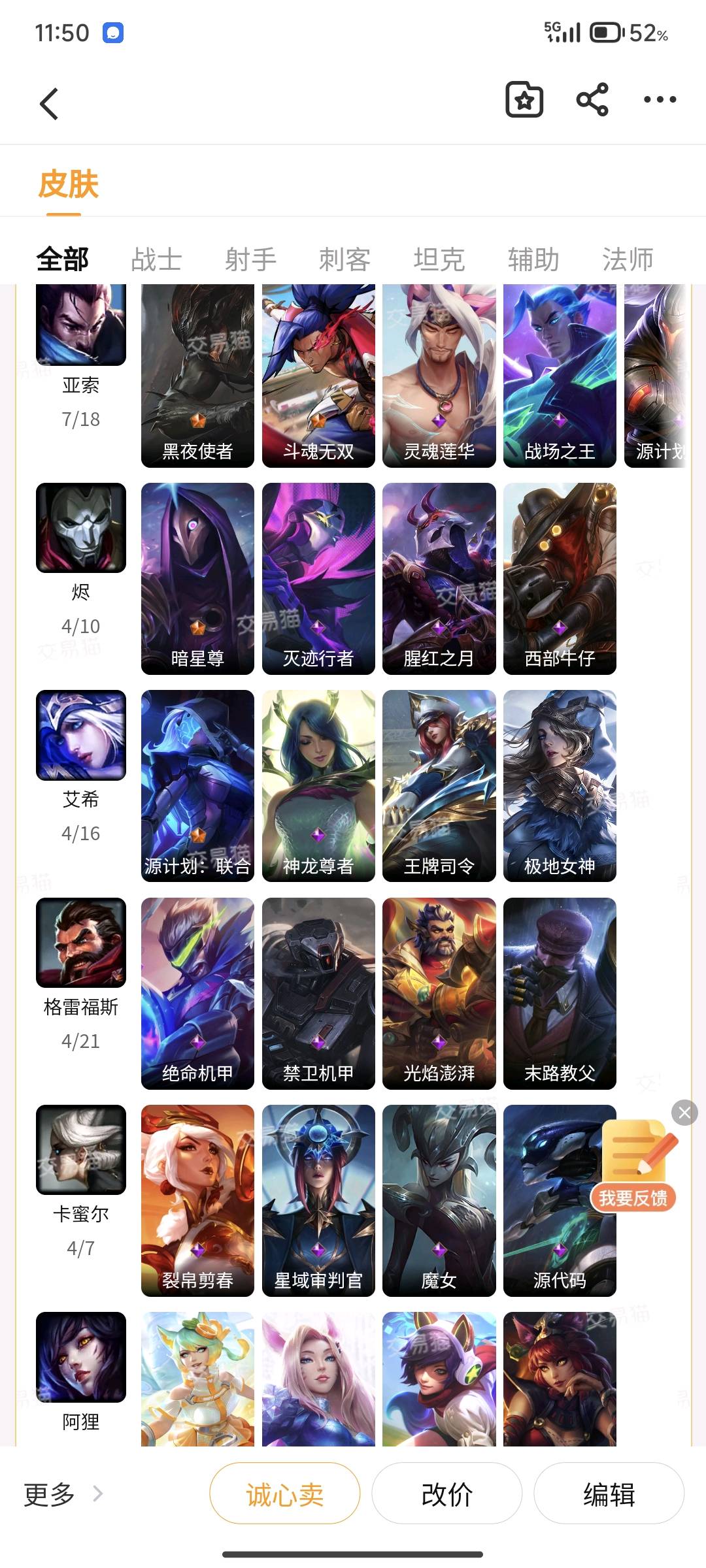The image size is (706, 1568).
Task: Tap 编辑 to edit the listing
Action: (x=609, y=1494)
